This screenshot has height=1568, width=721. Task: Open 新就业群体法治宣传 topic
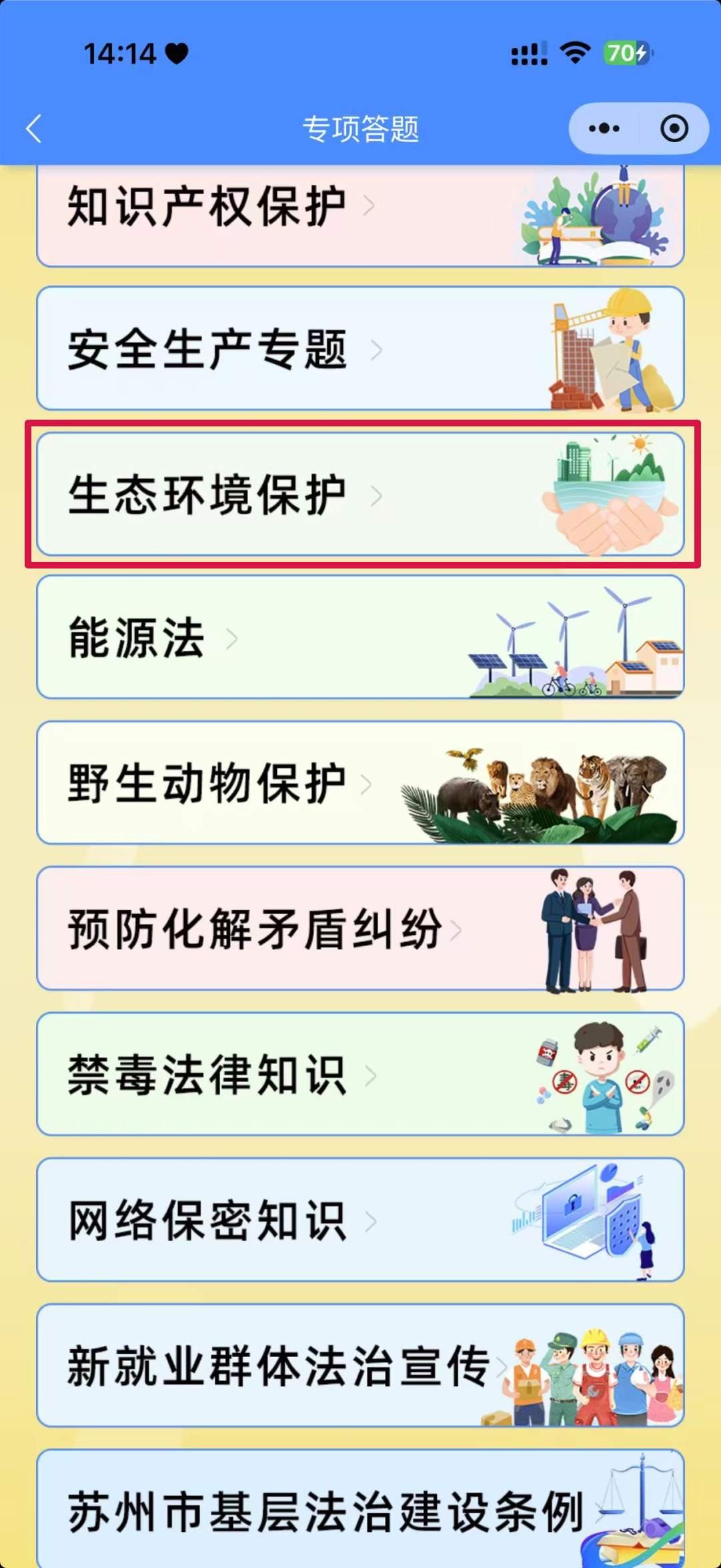[x=360, y=1365]
